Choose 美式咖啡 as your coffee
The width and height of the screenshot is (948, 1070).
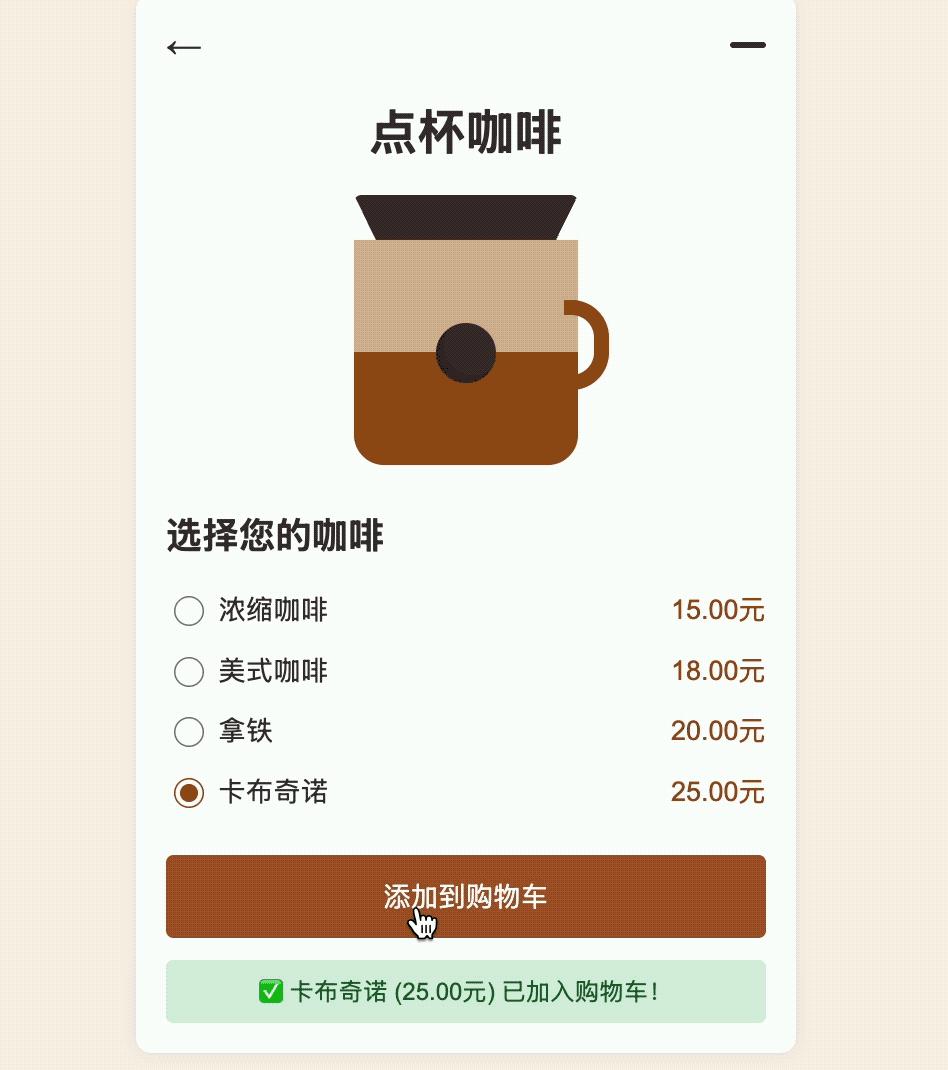point(189,671)
